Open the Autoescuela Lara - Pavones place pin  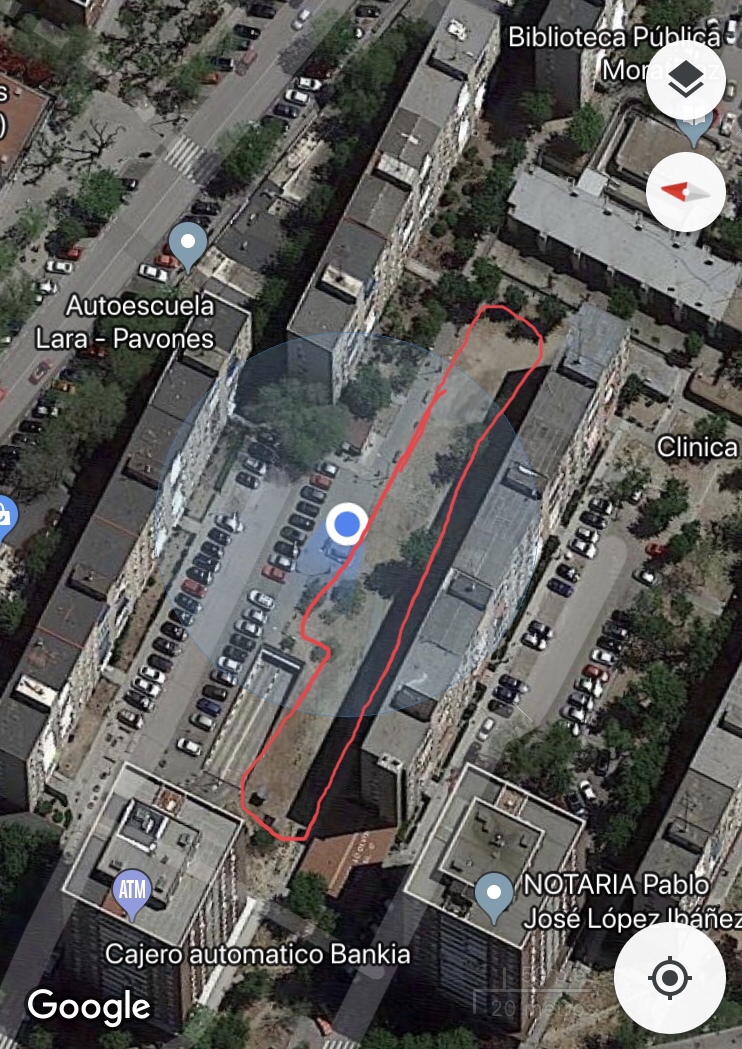(187, 245)
